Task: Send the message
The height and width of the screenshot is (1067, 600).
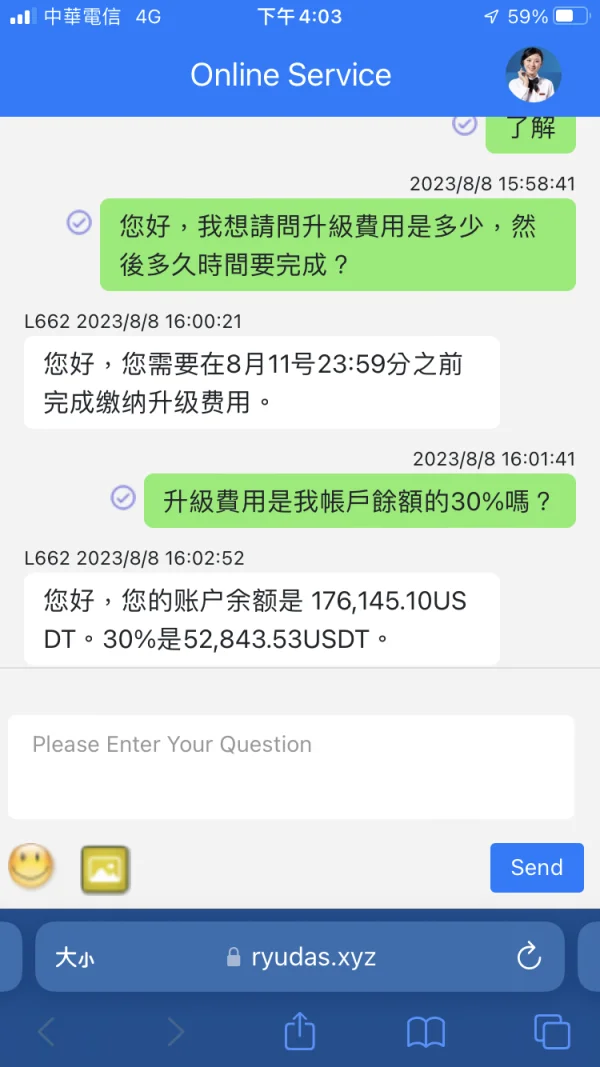Action: pos(536,867)
